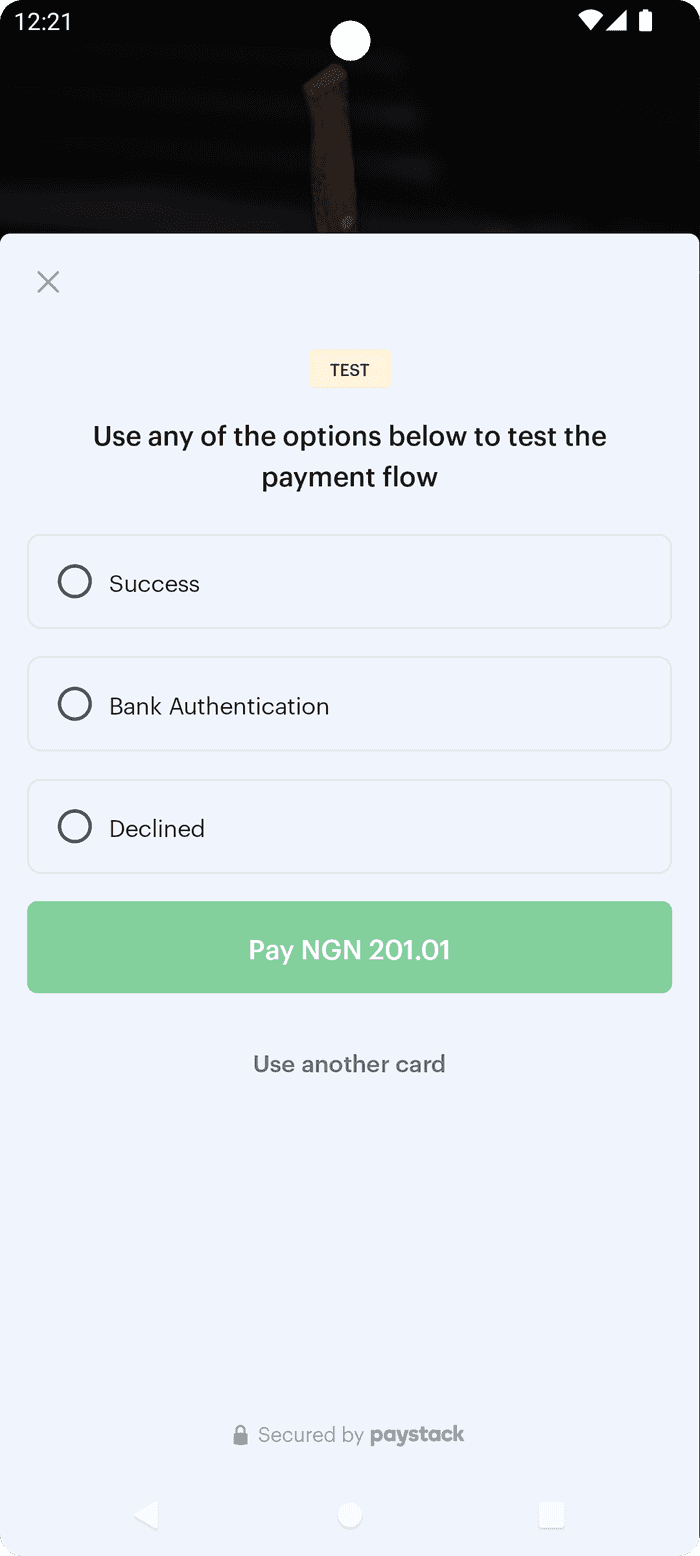Pick the Declined test option
Viewport: 700px width, 1556px height.
pos(349,827)
